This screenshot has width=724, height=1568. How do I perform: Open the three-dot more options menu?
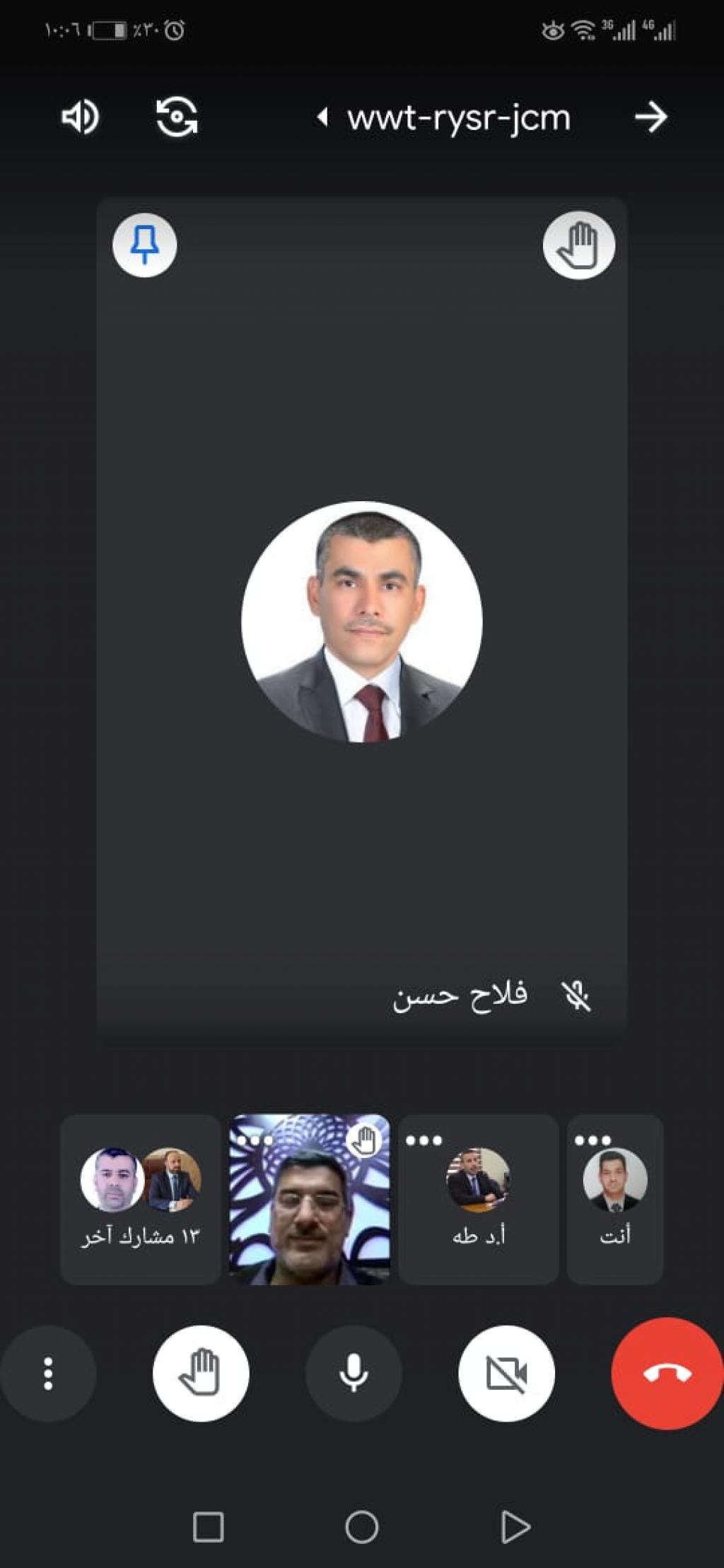click(48, 1374)
